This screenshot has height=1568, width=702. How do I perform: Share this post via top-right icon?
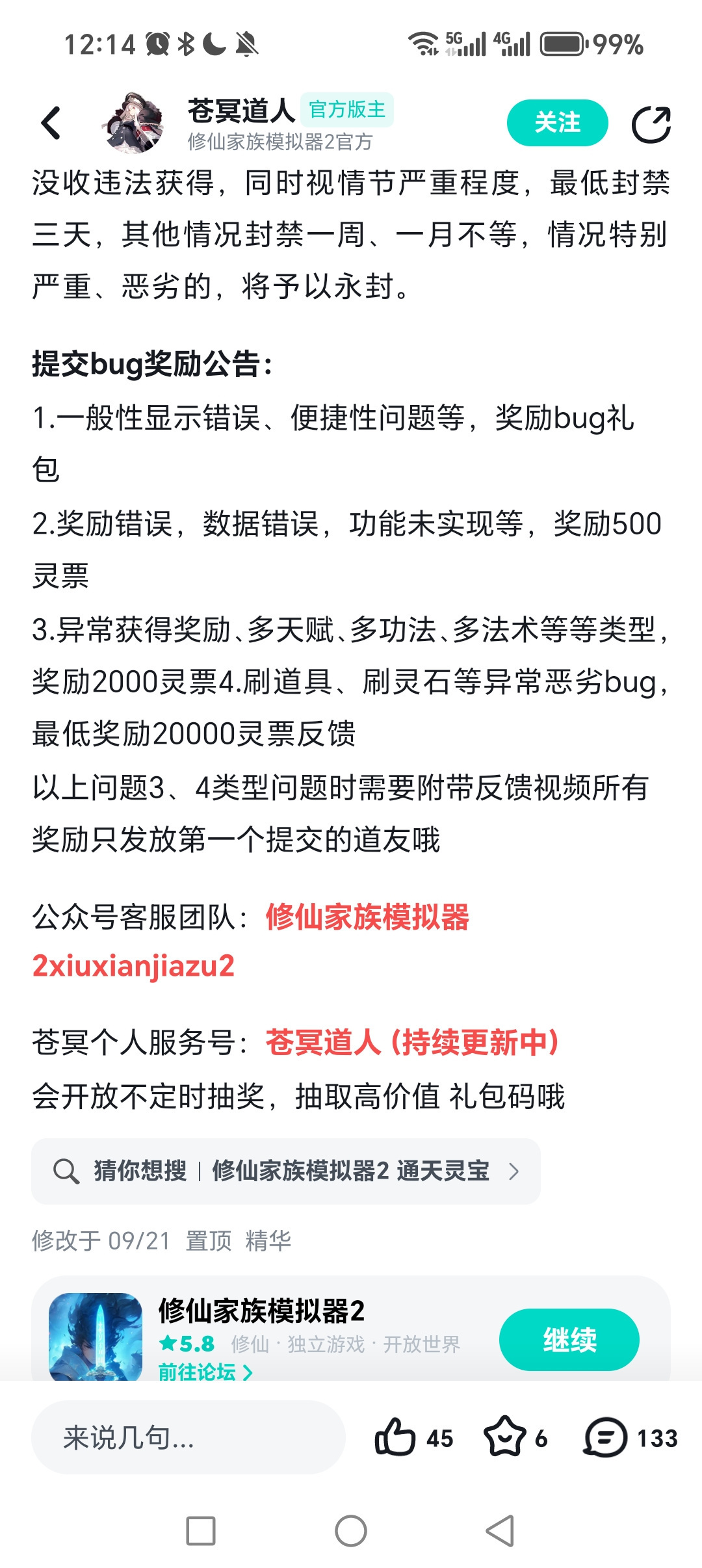(651, 124)
